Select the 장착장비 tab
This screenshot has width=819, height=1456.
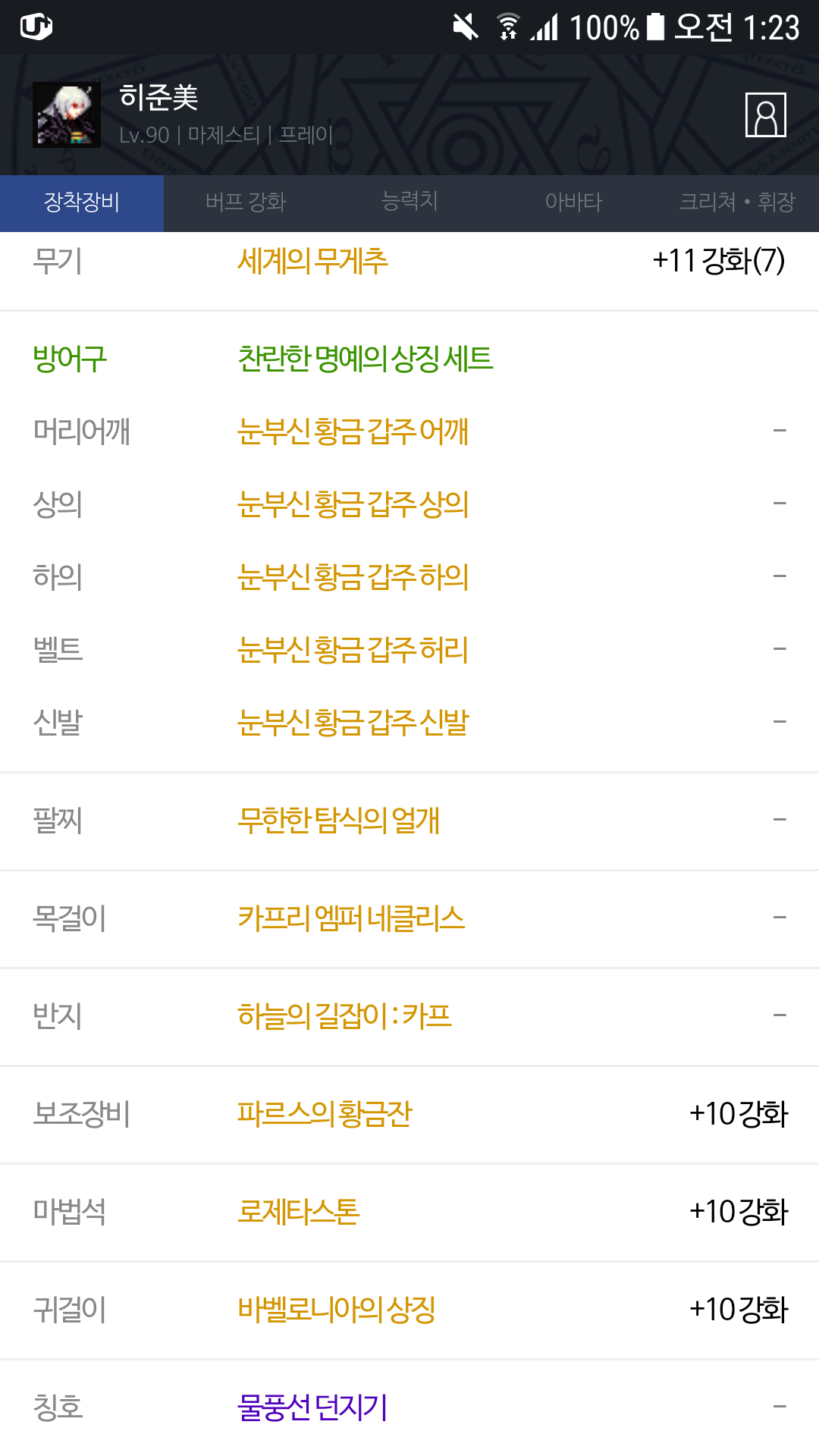82,202
